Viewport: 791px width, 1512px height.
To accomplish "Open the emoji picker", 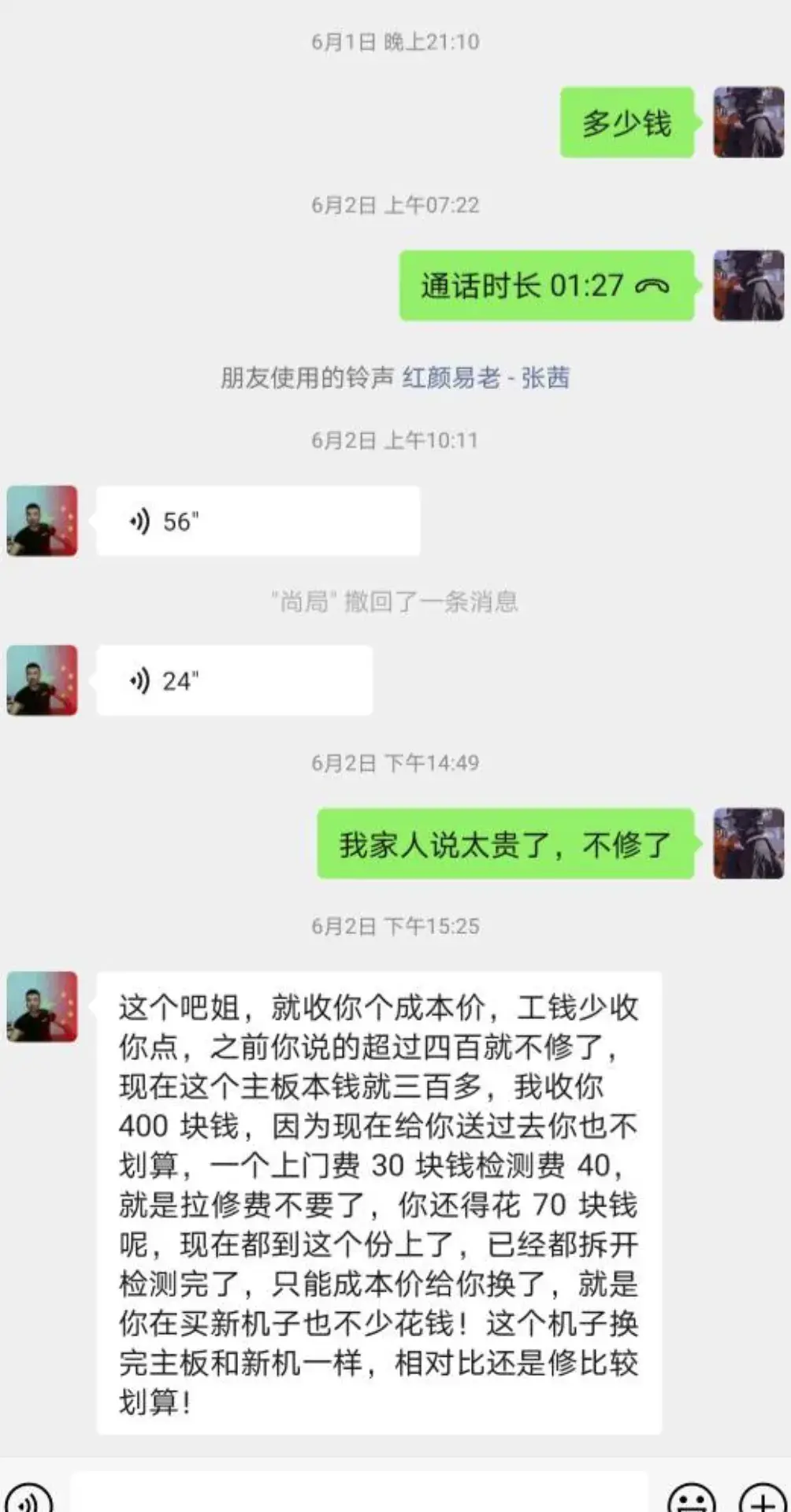I will click(x=691, y=1495).
